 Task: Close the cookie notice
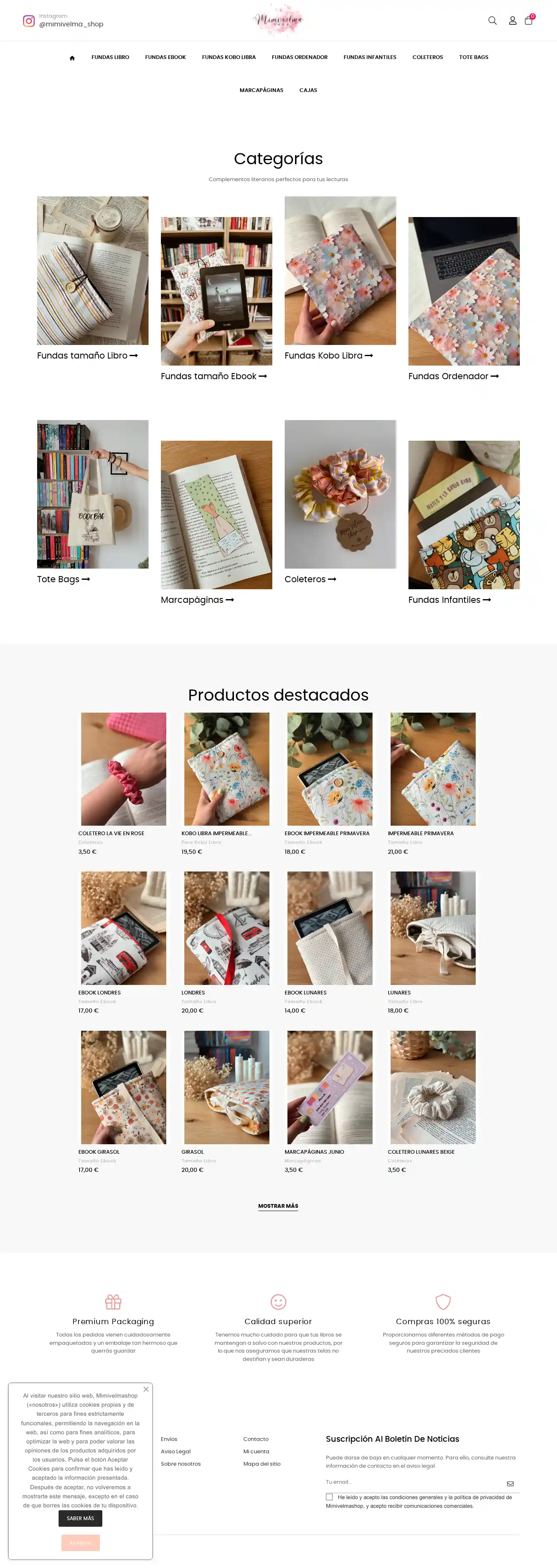146,1389
